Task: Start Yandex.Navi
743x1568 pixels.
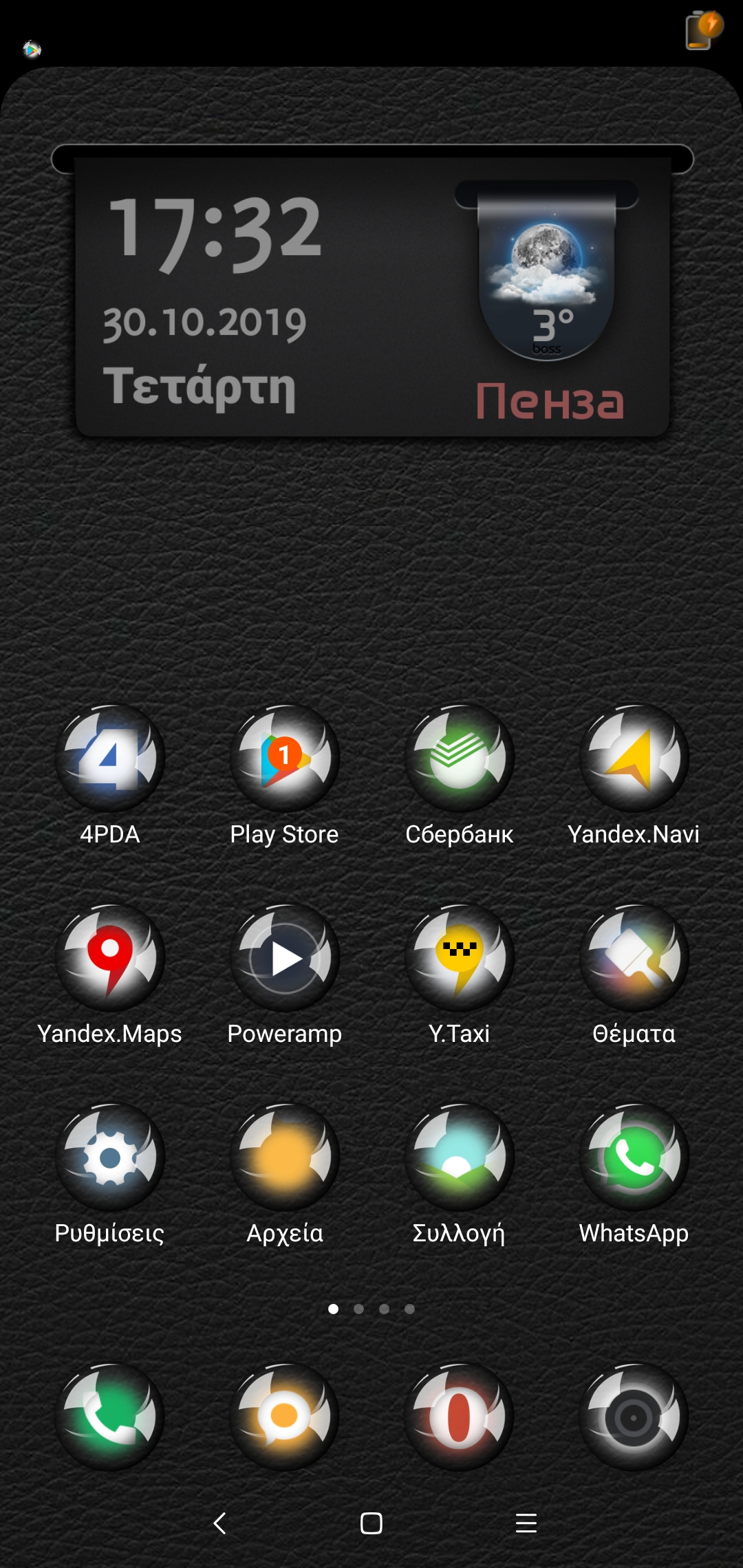Action: 634,758
